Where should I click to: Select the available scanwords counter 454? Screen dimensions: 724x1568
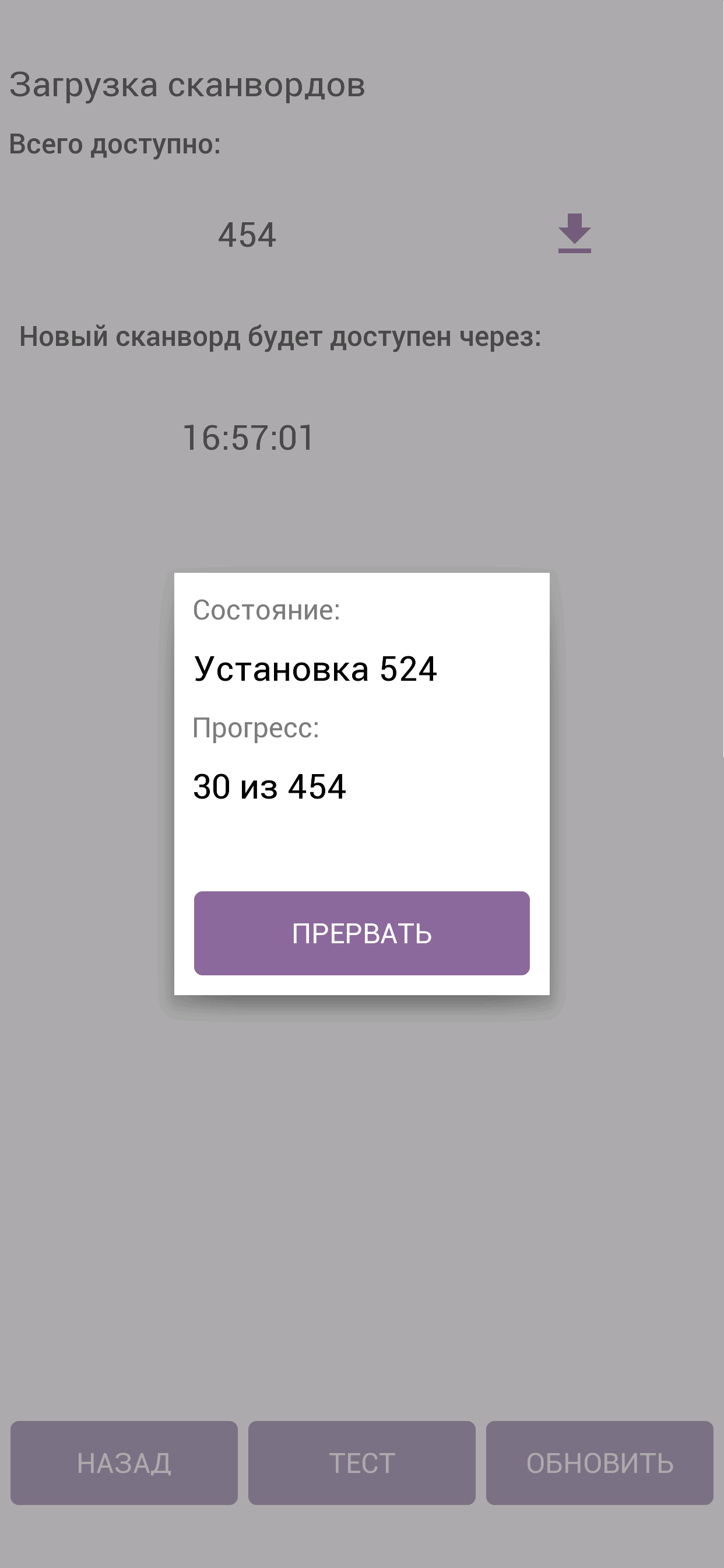[247, 235]
